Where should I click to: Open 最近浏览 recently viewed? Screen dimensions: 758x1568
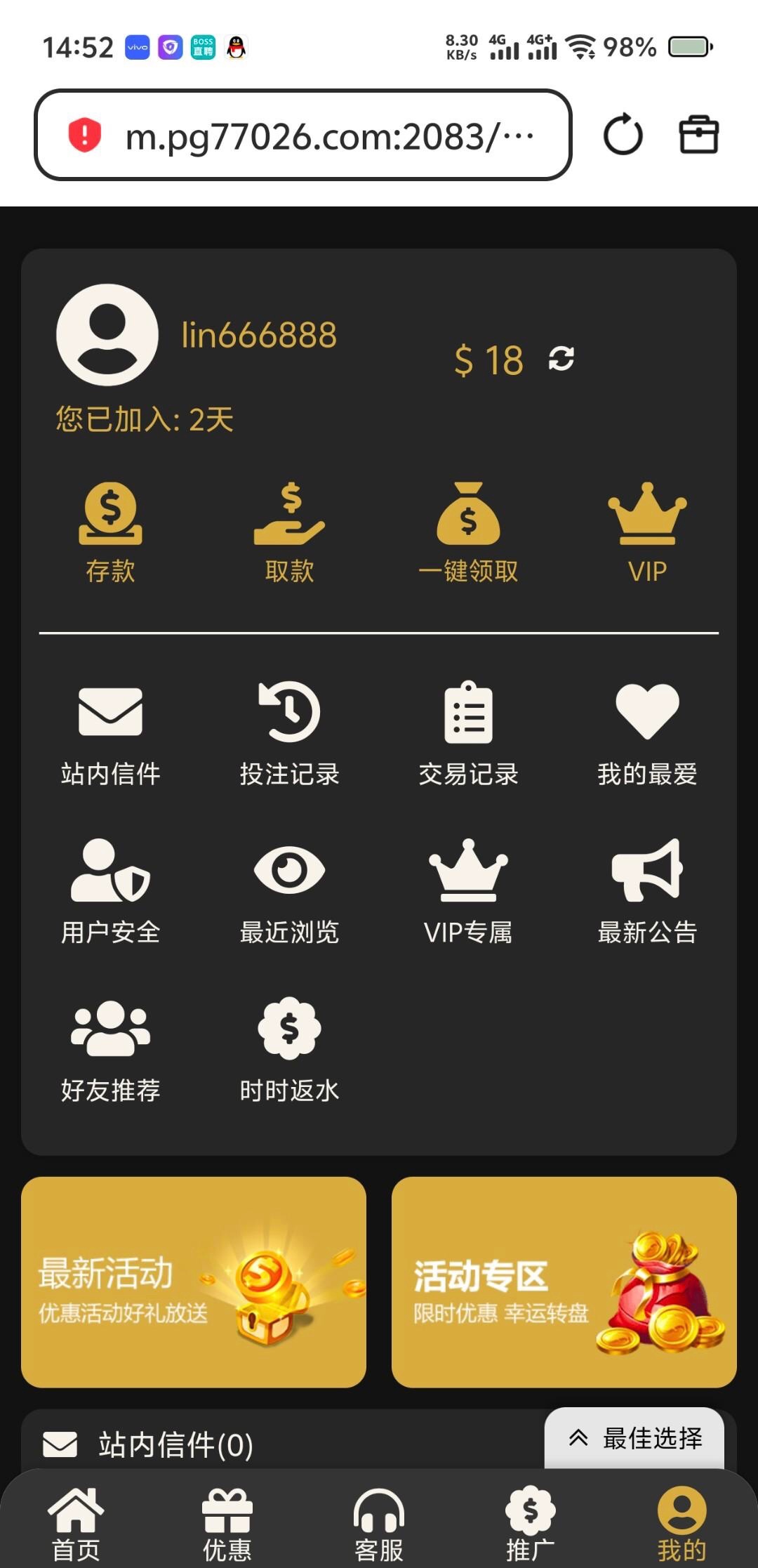pos(289,890)
